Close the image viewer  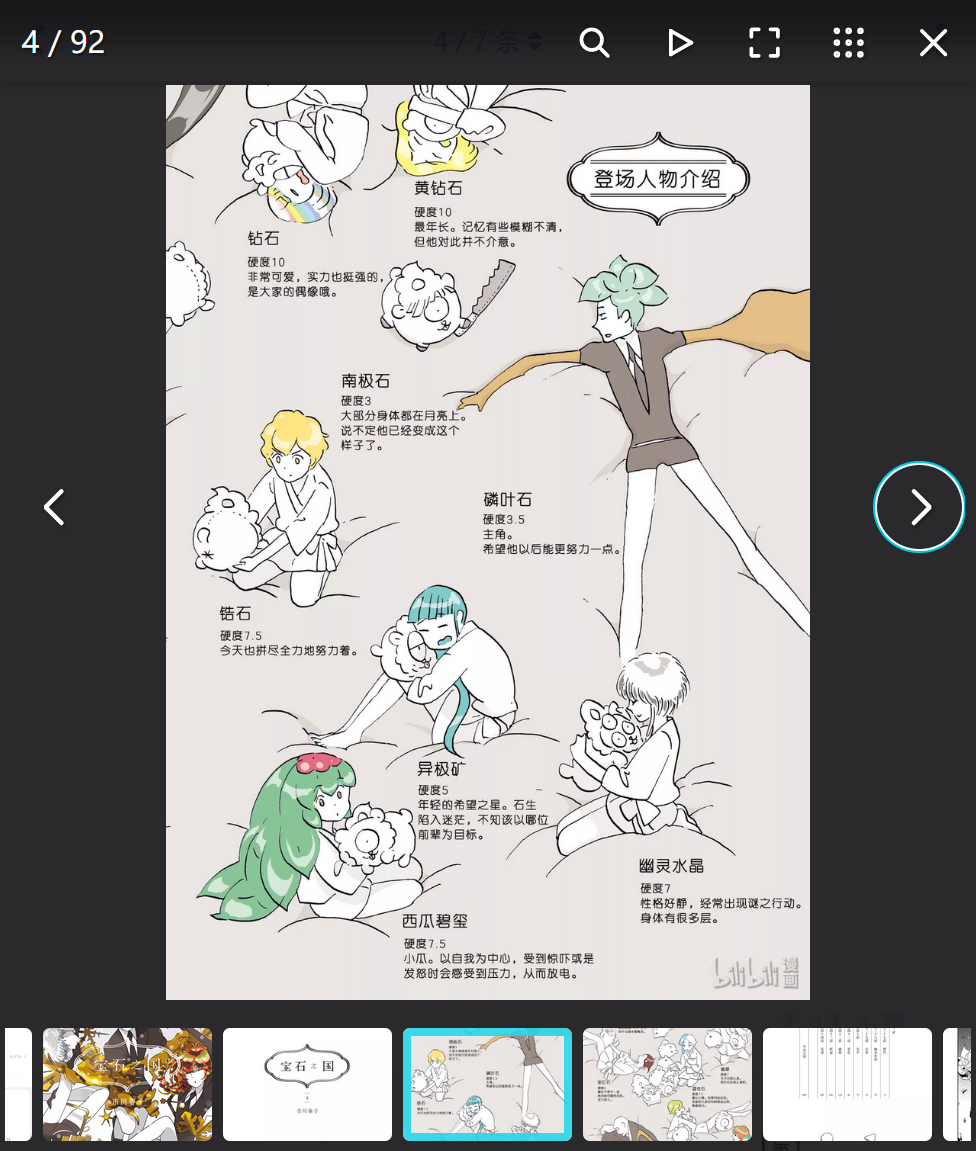pos(933,42)
